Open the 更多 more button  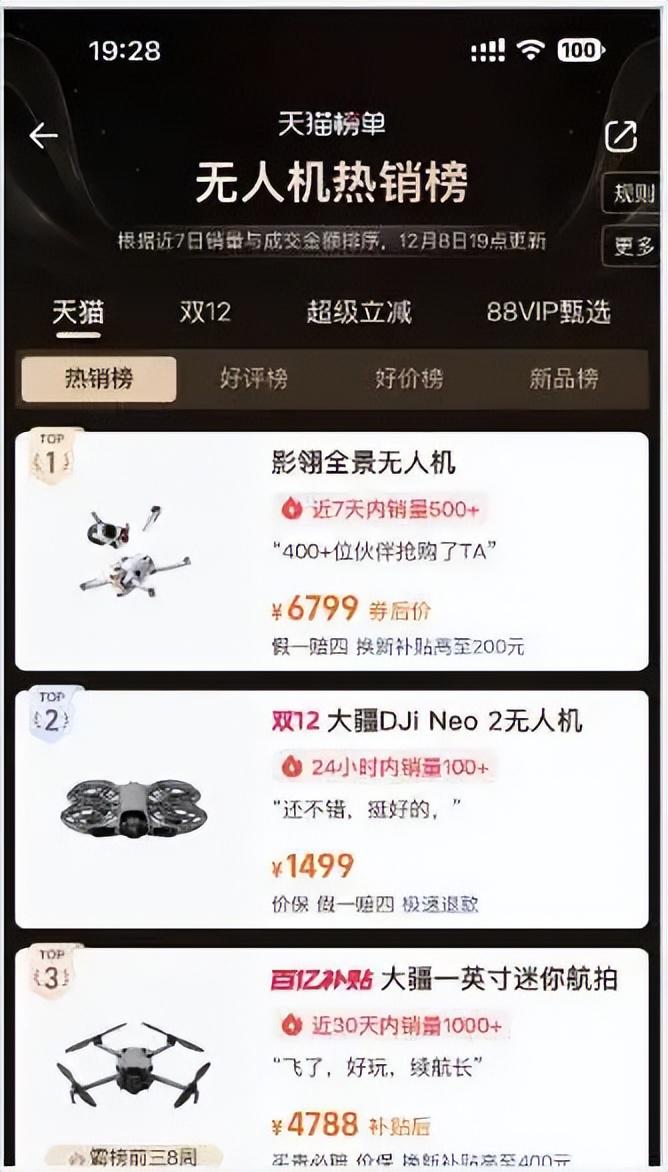633,245
